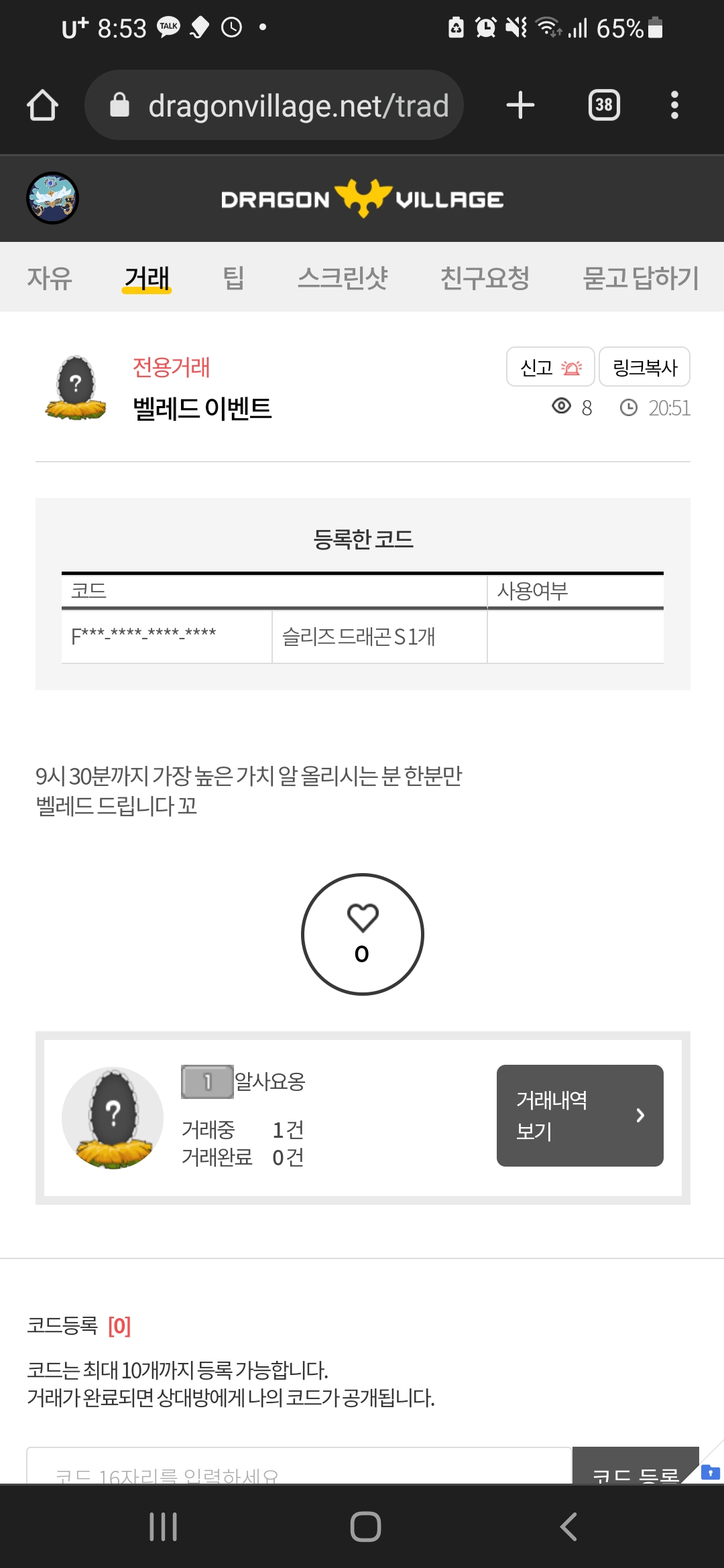Copy the post link with 링크복사
The image size is (724, 1568).
[644, 367]
